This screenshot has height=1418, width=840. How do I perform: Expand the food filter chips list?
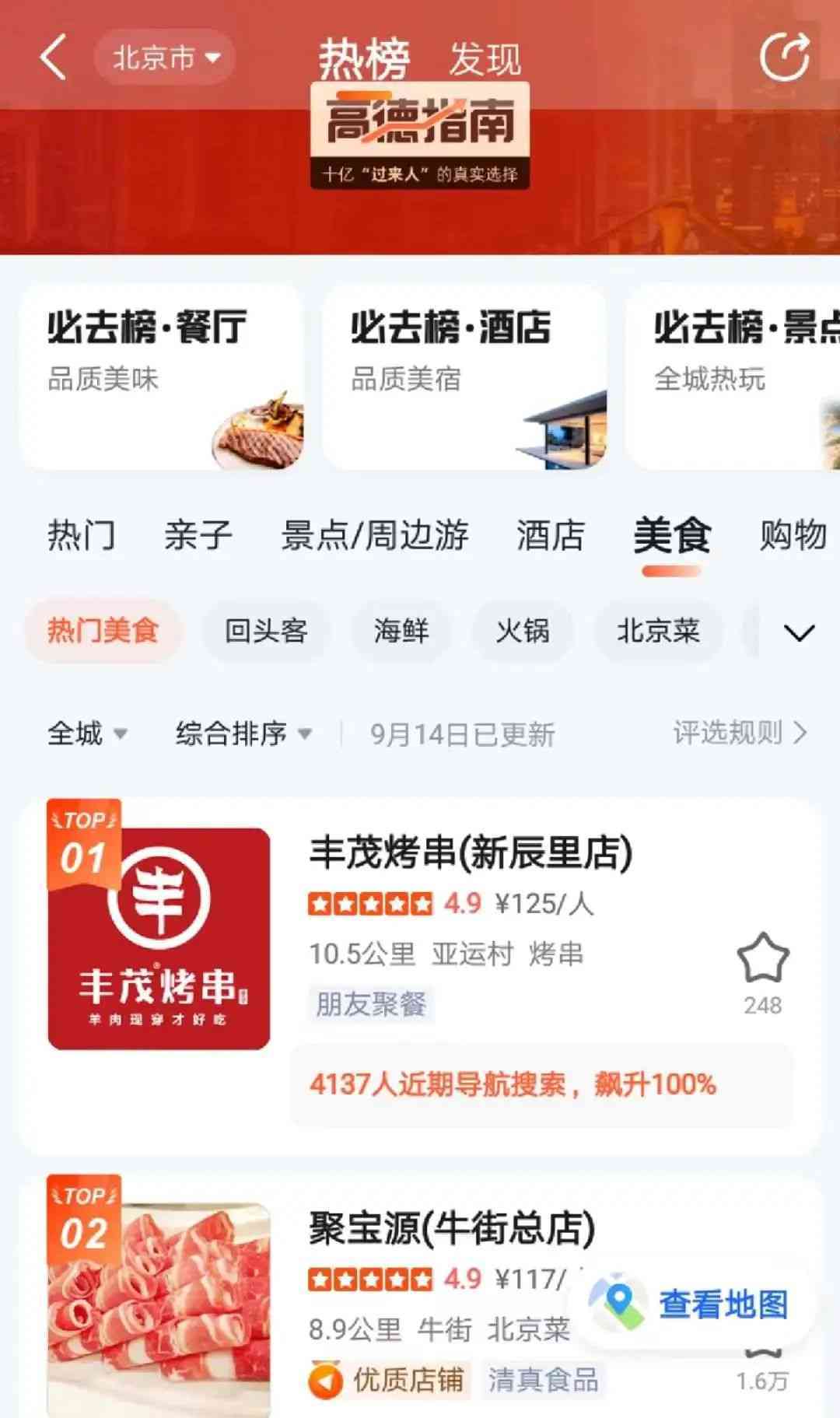pyautogui.click(x=799, y=632)
